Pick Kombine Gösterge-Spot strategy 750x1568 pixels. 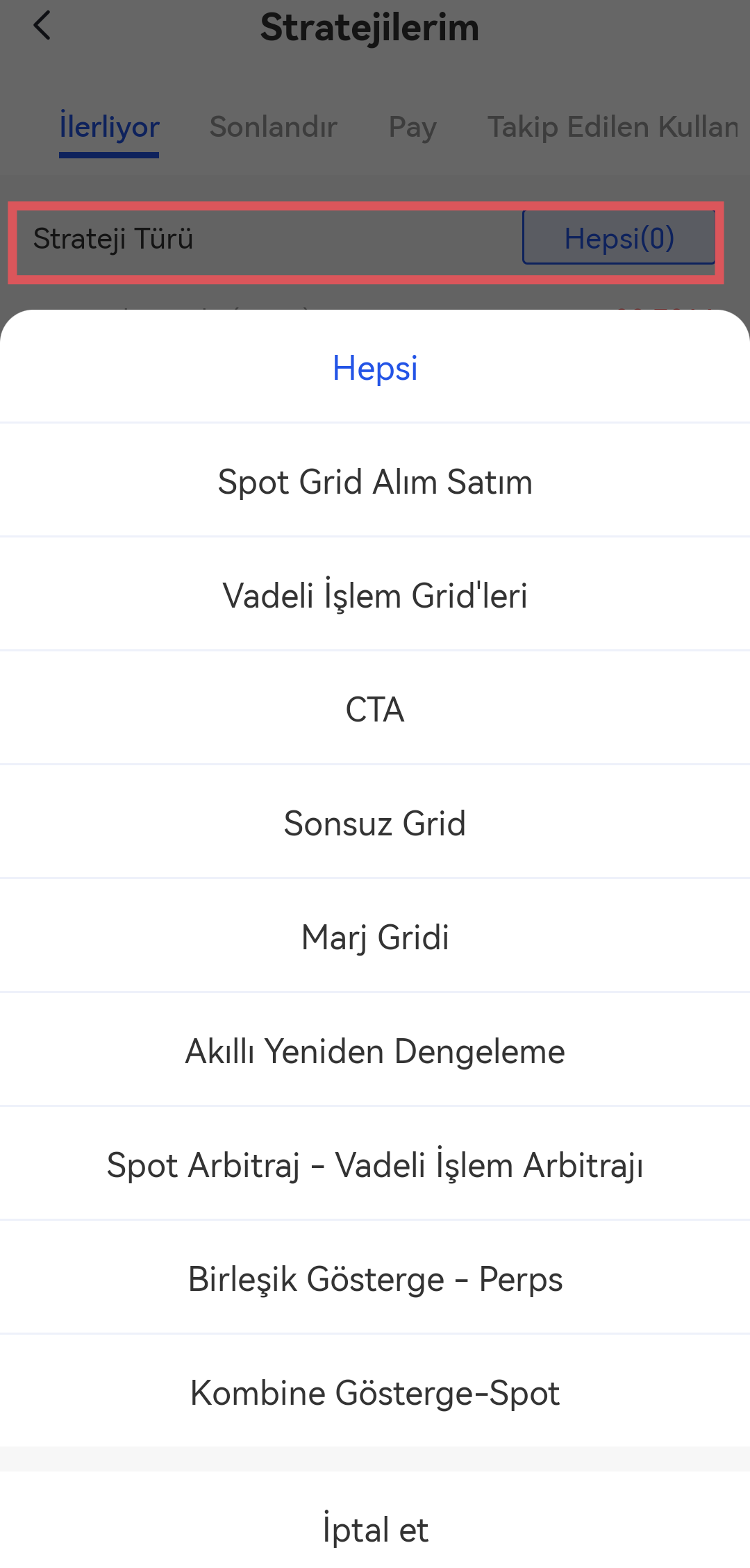pyautogui.click(x=375, y=1393)
